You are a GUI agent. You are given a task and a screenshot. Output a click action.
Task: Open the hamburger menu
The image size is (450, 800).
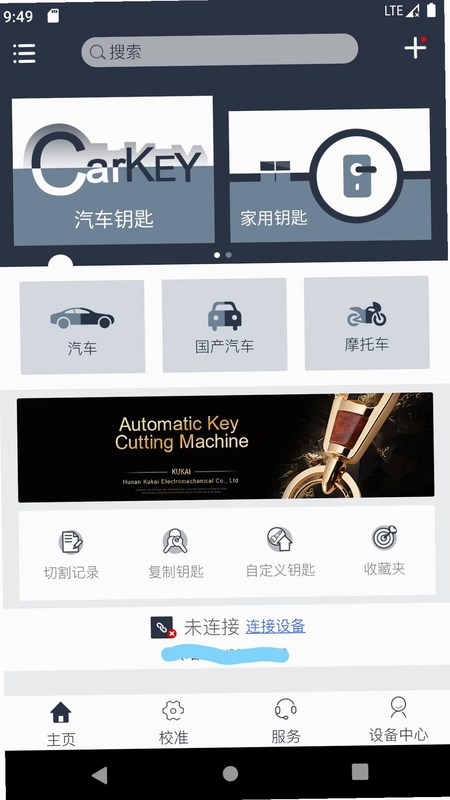[24, 53]
